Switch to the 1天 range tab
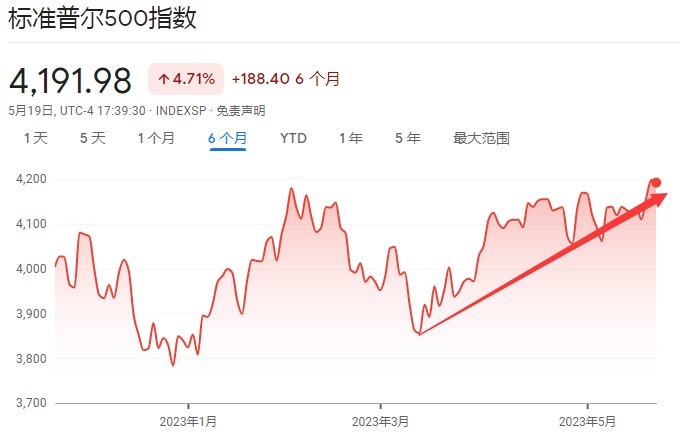 35,138
